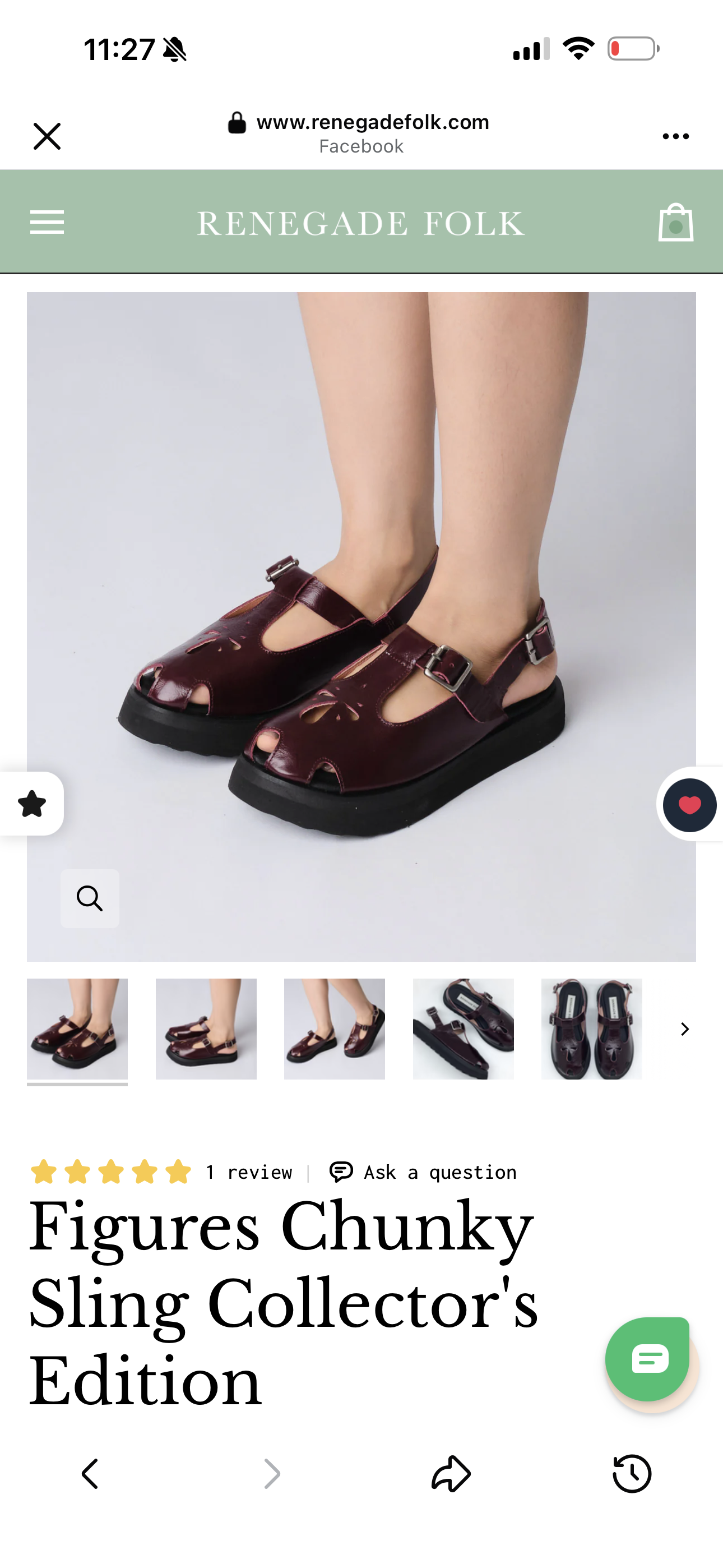
Task: View the top-down shoe thumbnail
Action: (591, 1029)
